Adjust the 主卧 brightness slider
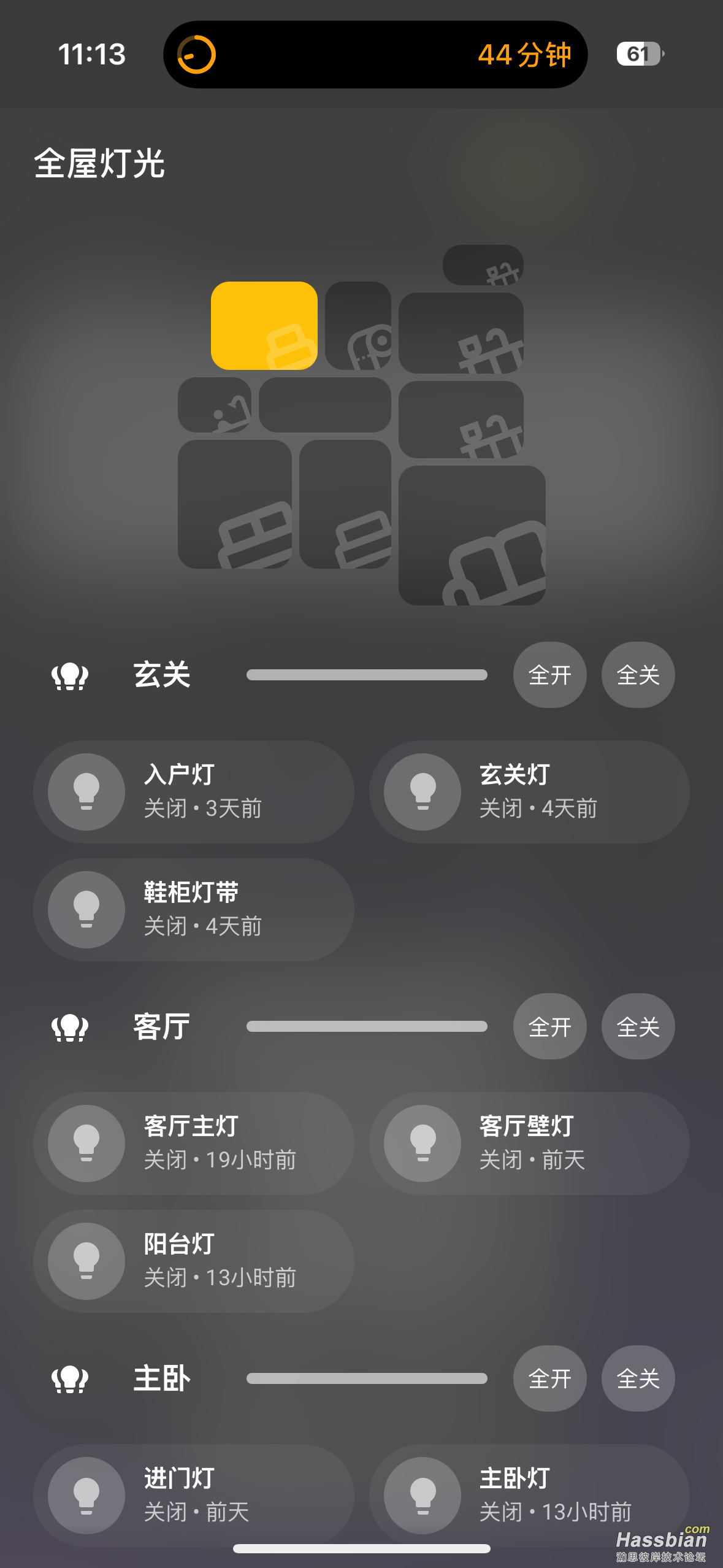The height and width of the screenshot is (1568, 723). pyautogui.click(x=367, y=1378)
